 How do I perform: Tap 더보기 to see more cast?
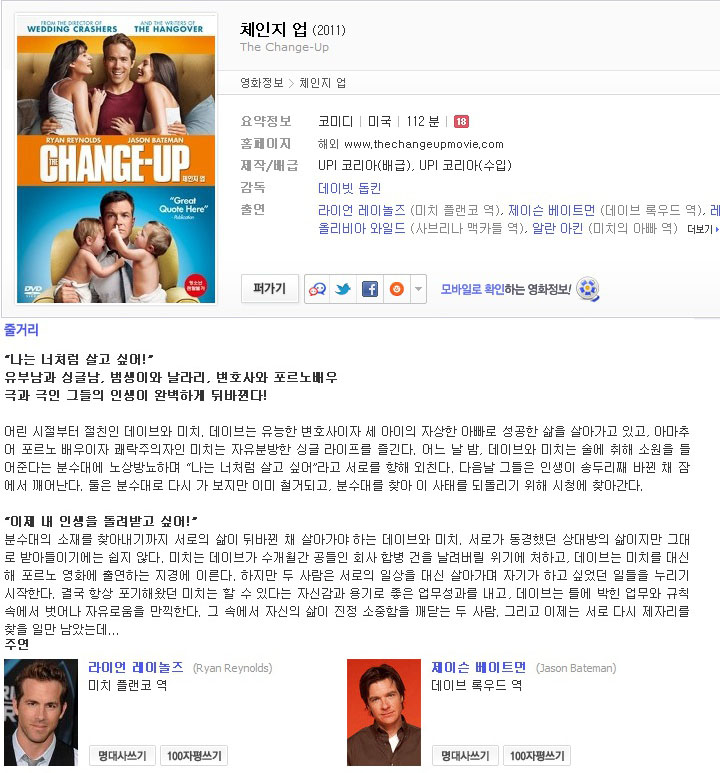[703, 229]
